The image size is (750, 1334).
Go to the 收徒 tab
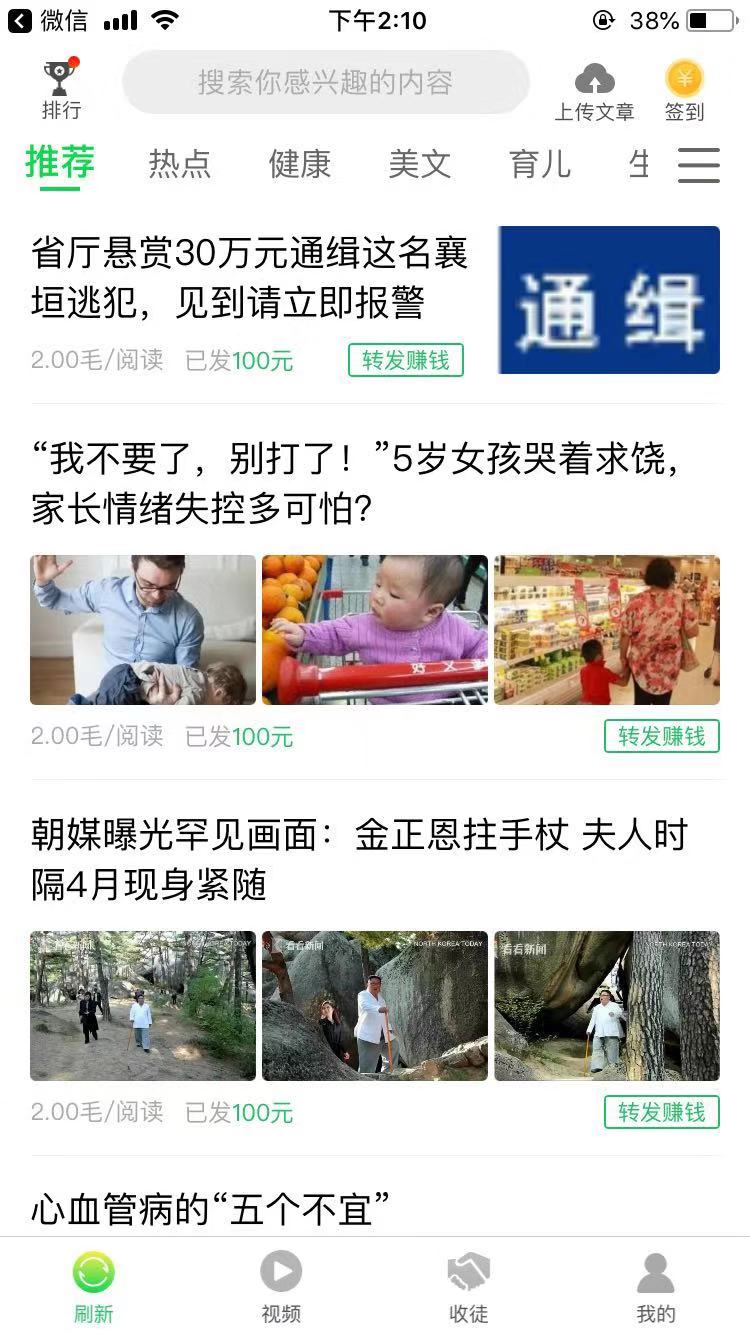tap(468, 1288)
